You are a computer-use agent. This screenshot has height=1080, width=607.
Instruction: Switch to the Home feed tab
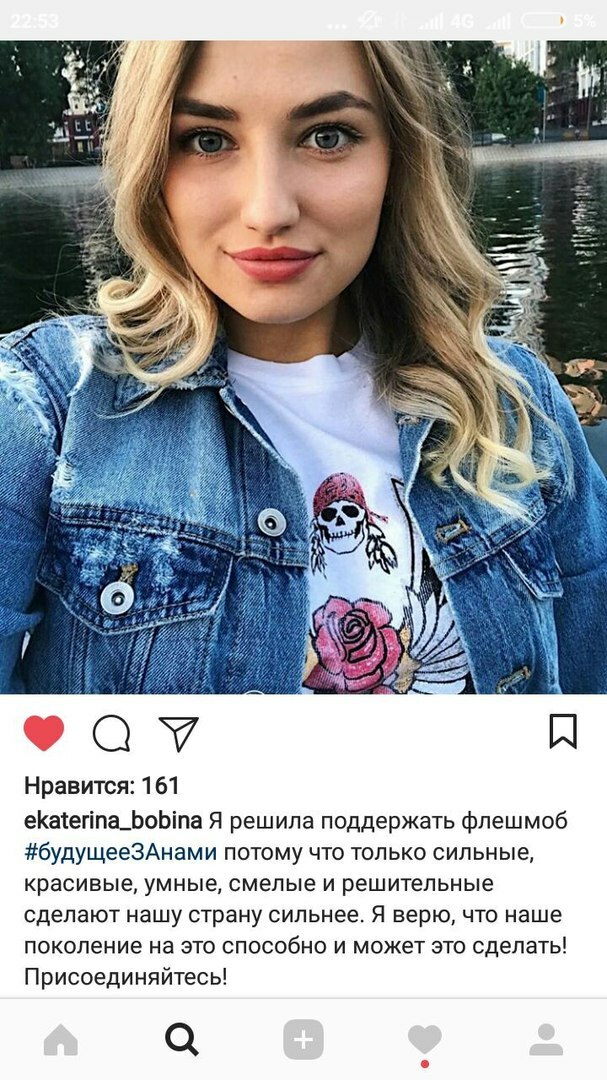pyautogui.click(x=61, y=1040)
